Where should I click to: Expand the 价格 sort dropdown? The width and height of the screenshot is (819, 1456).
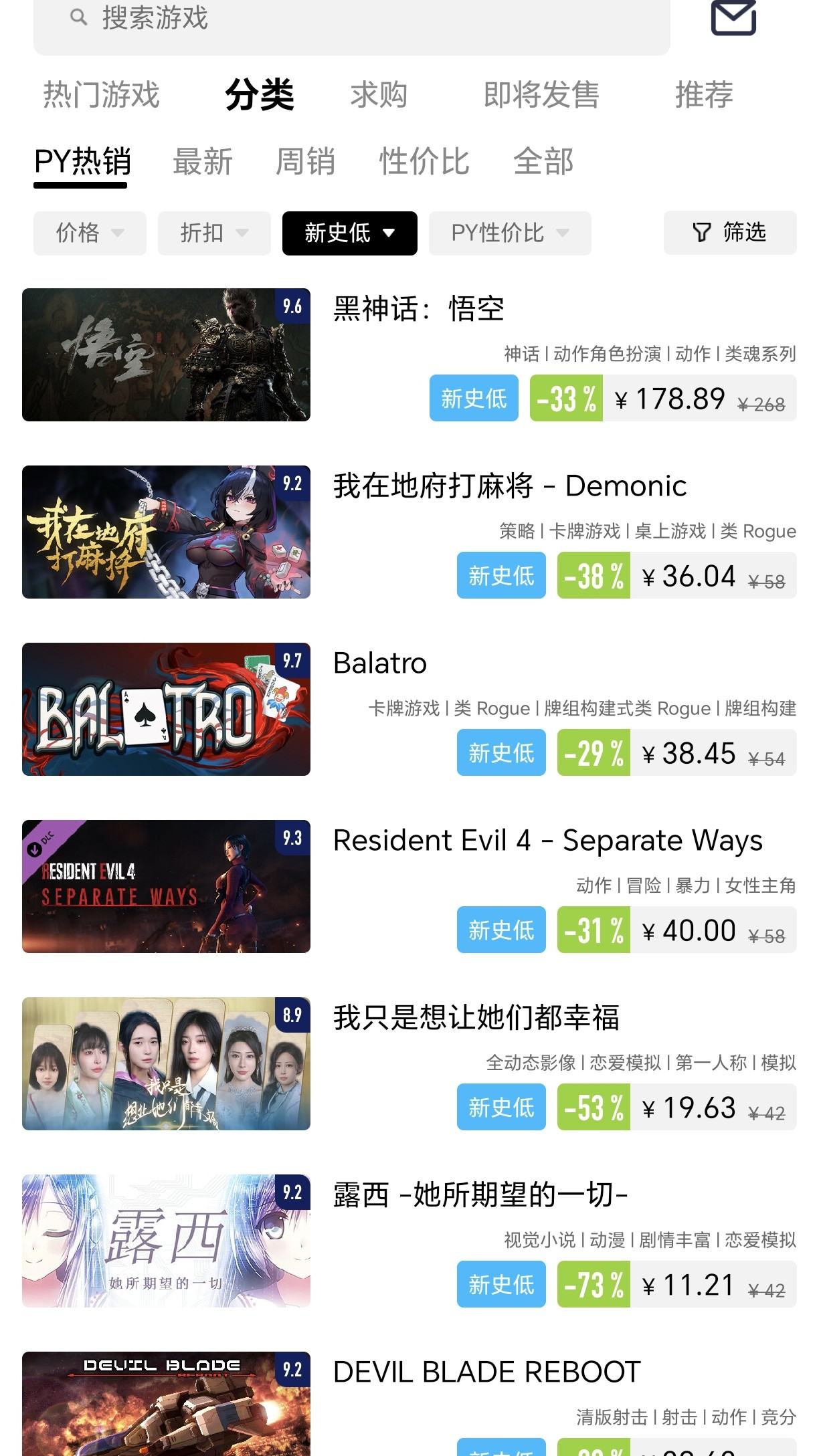(90, 233)
